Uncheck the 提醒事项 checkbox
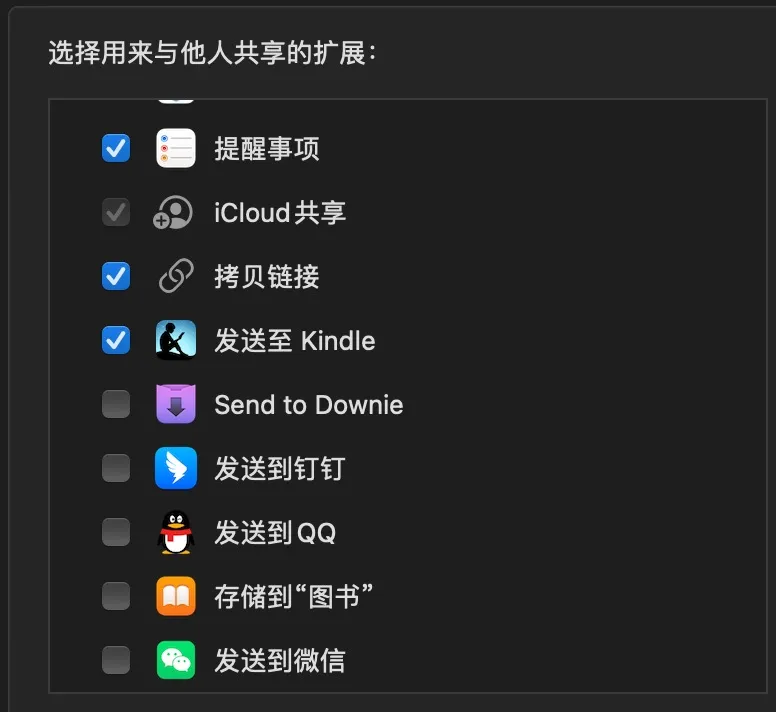This screenshot has height=712, width=776. pyautogui.click(x=116, y=149)
